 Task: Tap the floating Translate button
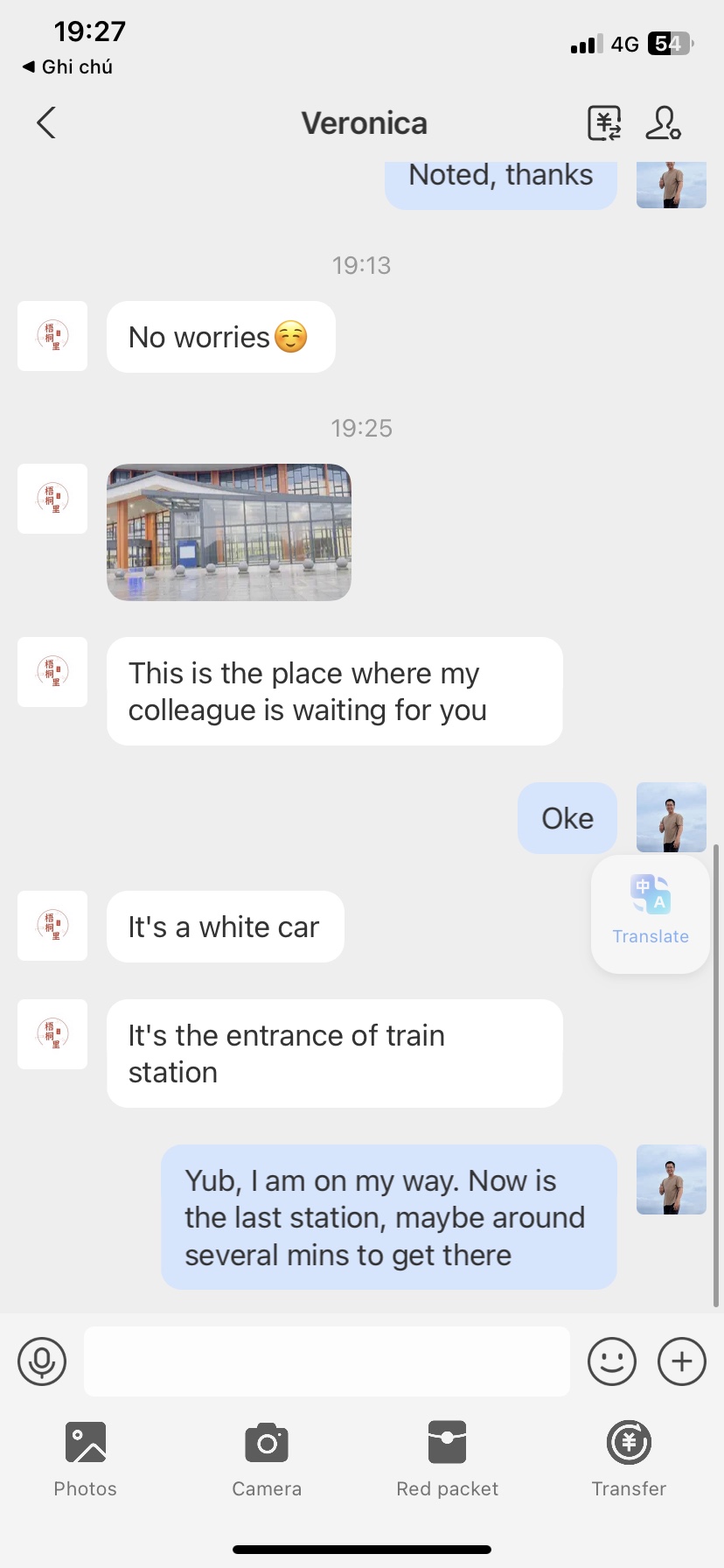(651, 913)
